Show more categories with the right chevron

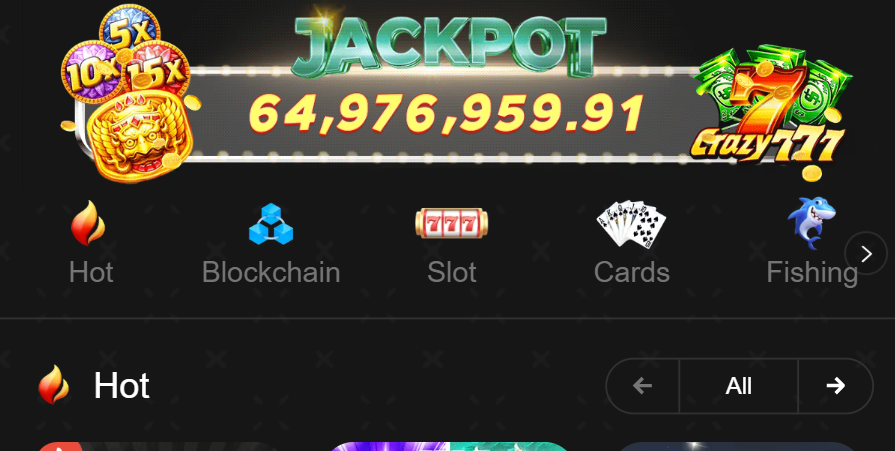(x=866, y=253)
